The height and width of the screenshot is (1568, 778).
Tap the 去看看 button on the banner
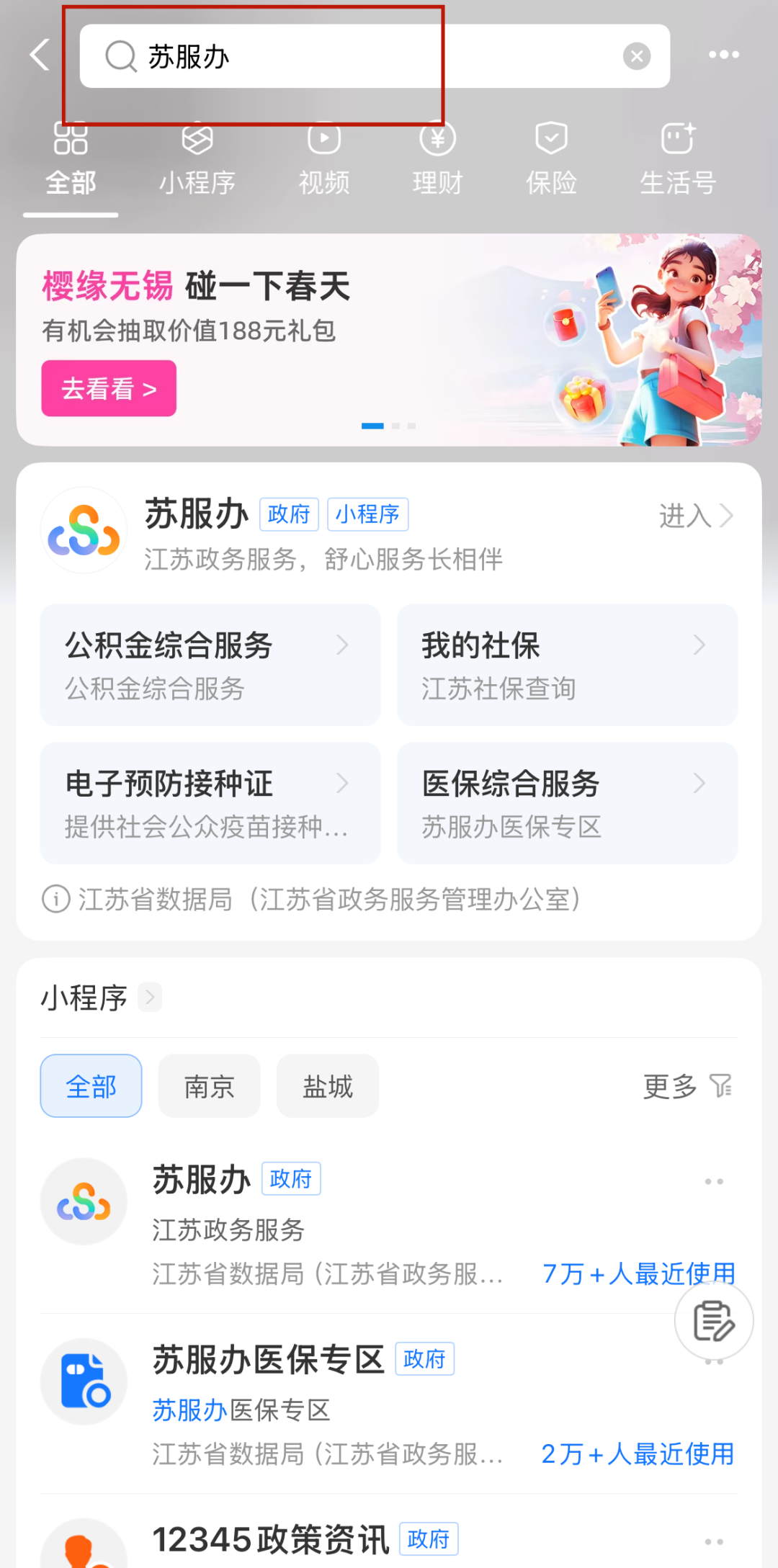(109, 389)
